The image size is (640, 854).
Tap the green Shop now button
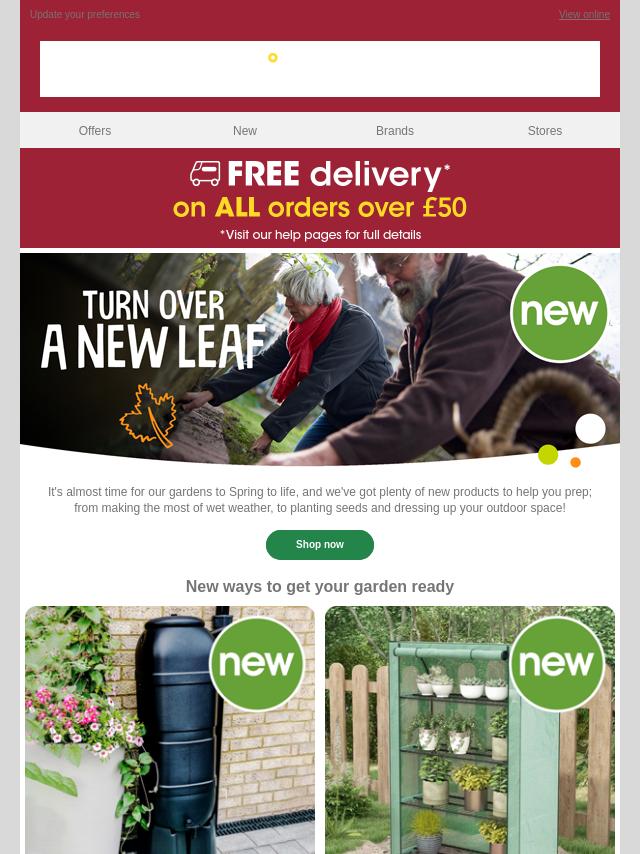(x=320, y=545)
